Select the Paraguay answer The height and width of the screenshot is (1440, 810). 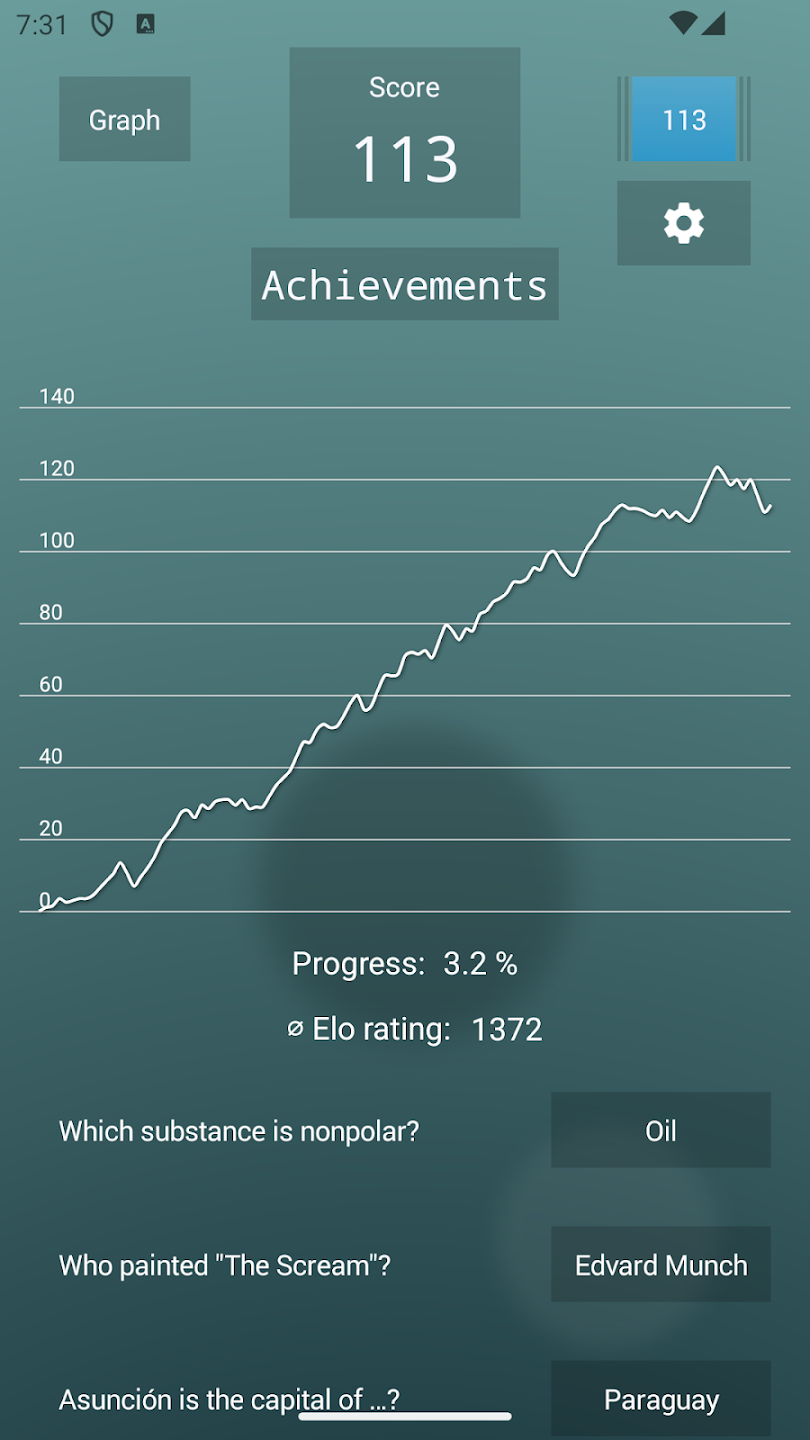click(x=661, y=1399)
